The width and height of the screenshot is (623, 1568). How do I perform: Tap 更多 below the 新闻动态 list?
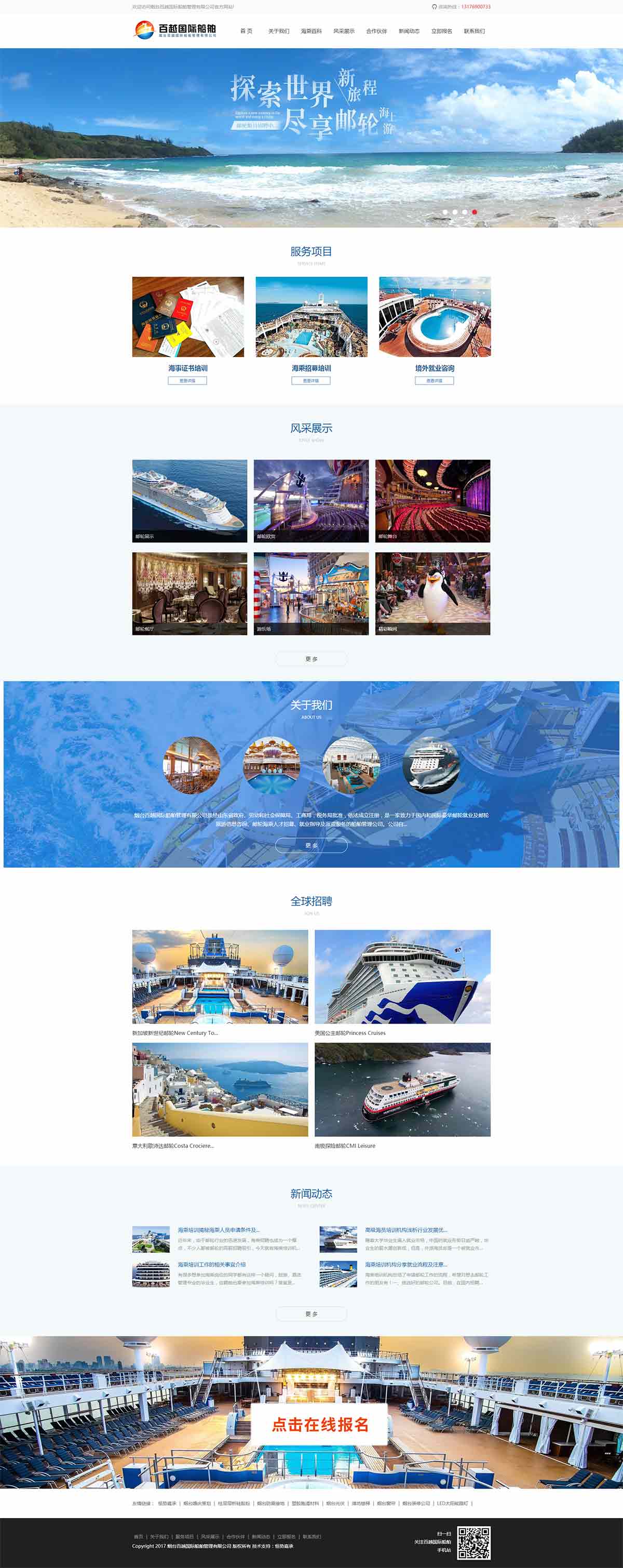(311, 1313)
